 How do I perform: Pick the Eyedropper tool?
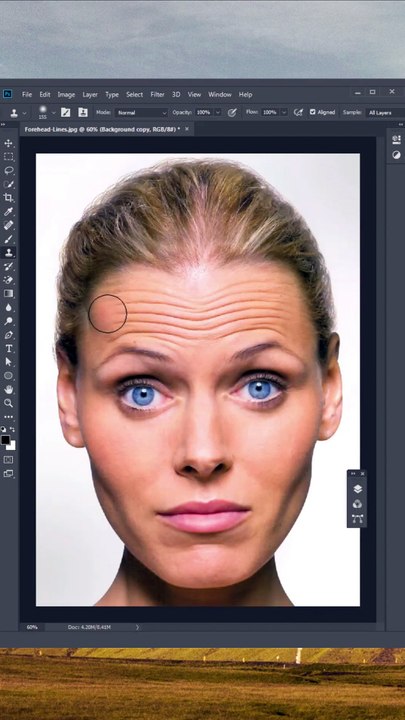[9, 211]
